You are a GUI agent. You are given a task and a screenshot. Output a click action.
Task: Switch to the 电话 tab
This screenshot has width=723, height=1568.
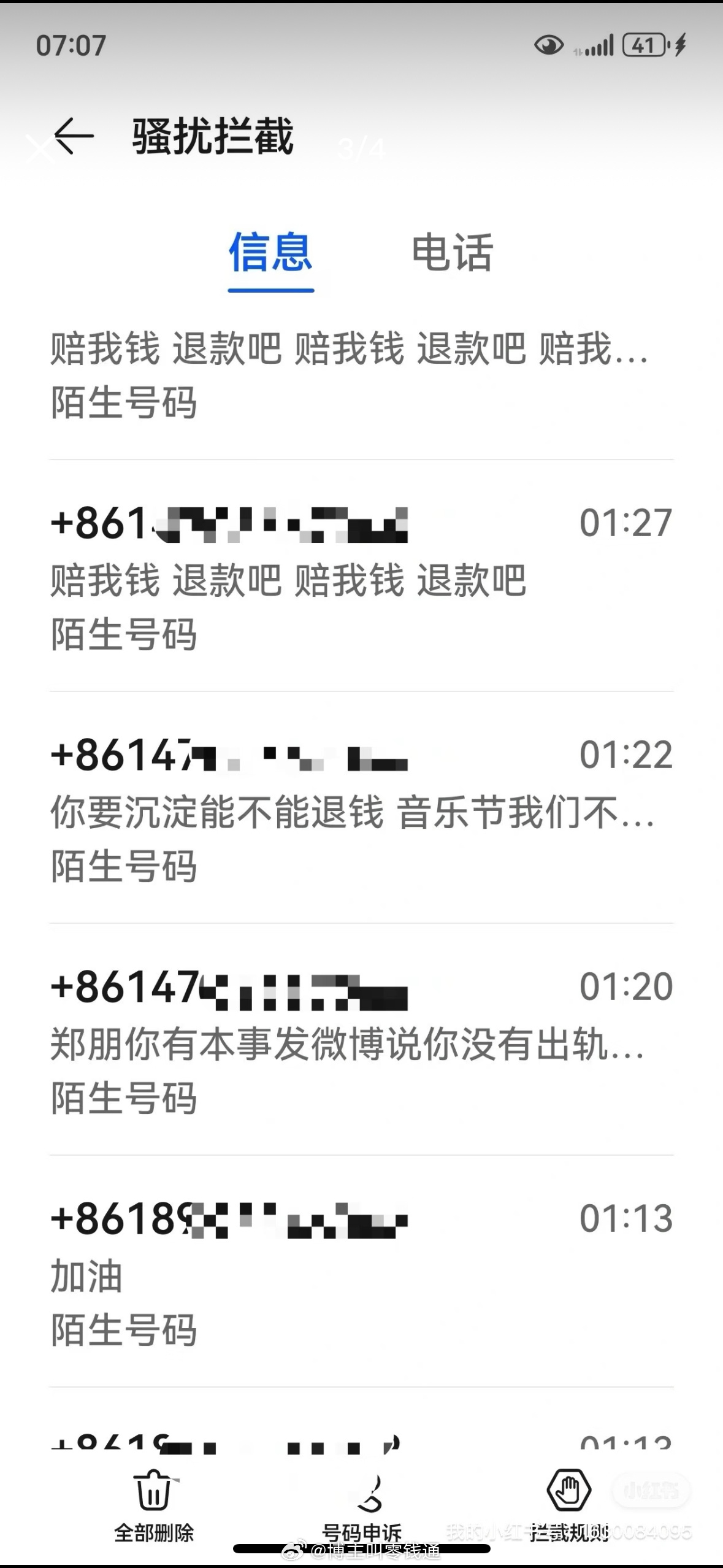452,253
